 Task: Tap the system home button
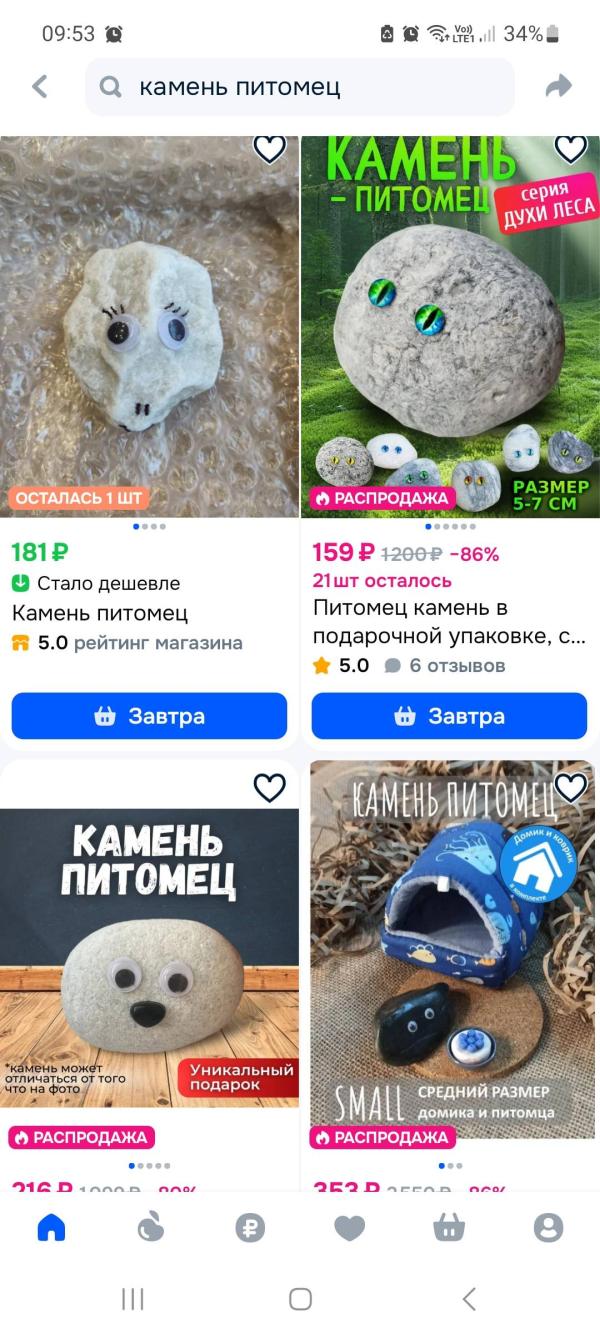(300, 1299)
